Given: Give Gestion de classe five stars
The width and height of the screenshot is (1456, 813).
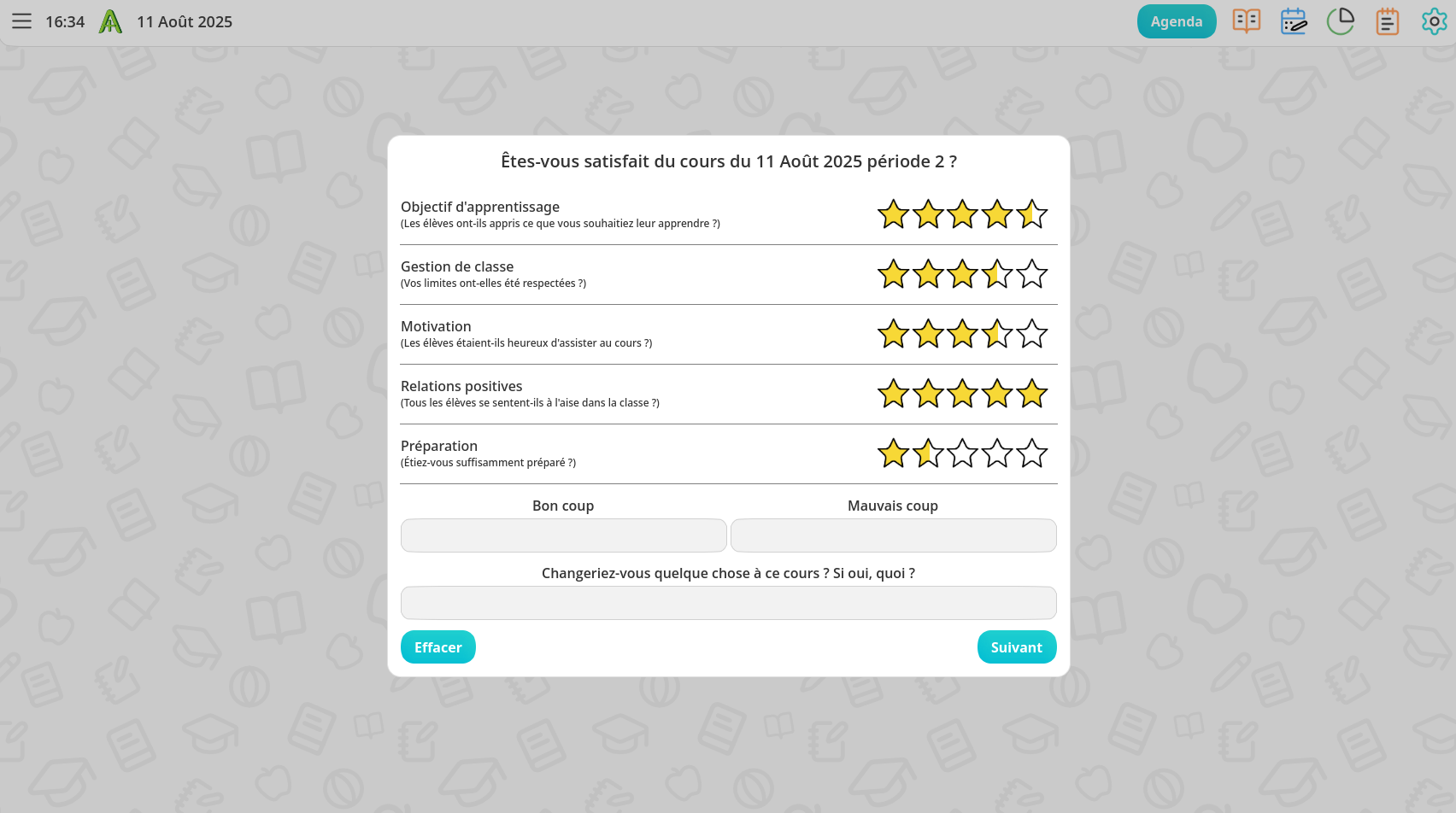Looking at the screenshot, I should 1031,274.
